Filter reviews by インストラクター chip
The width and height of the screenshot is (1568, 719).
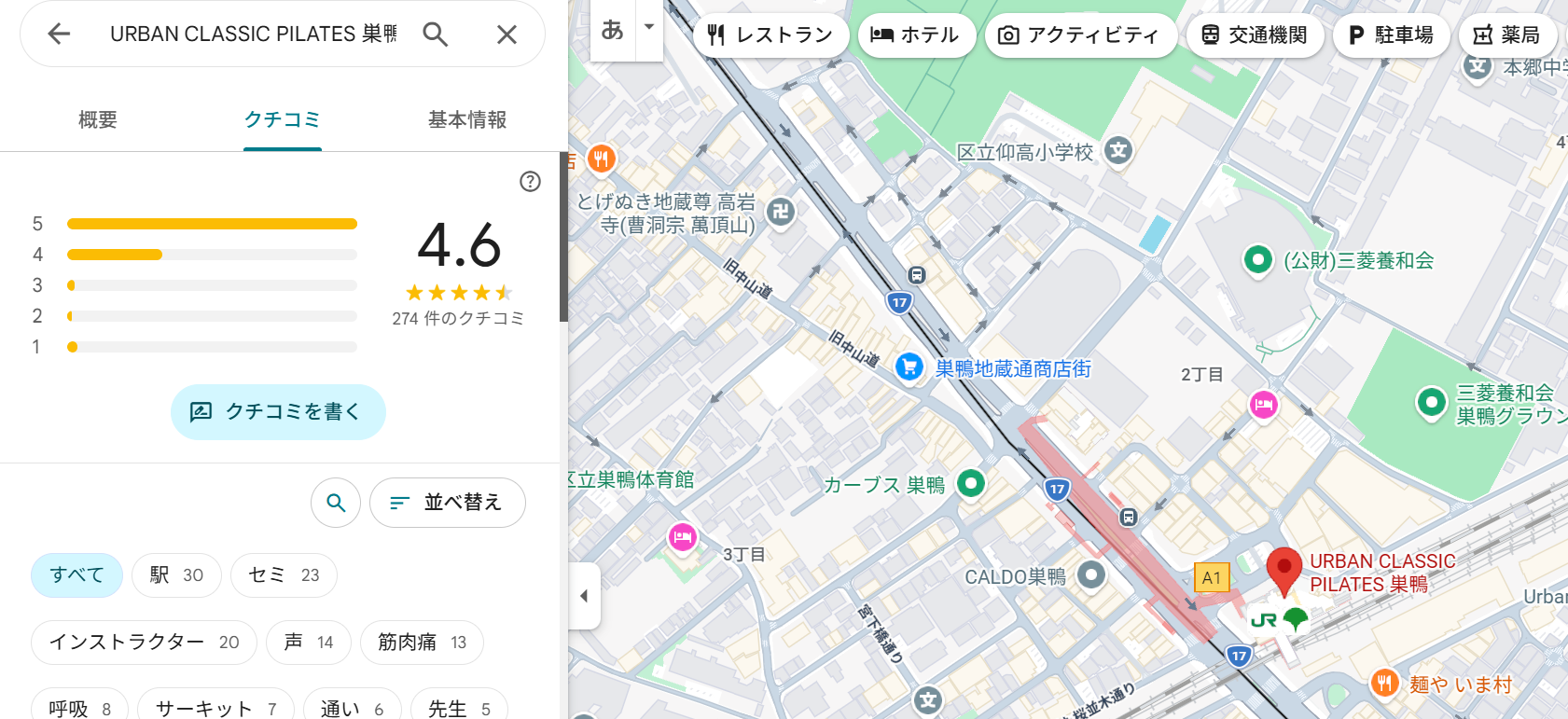tap(144, 642)
